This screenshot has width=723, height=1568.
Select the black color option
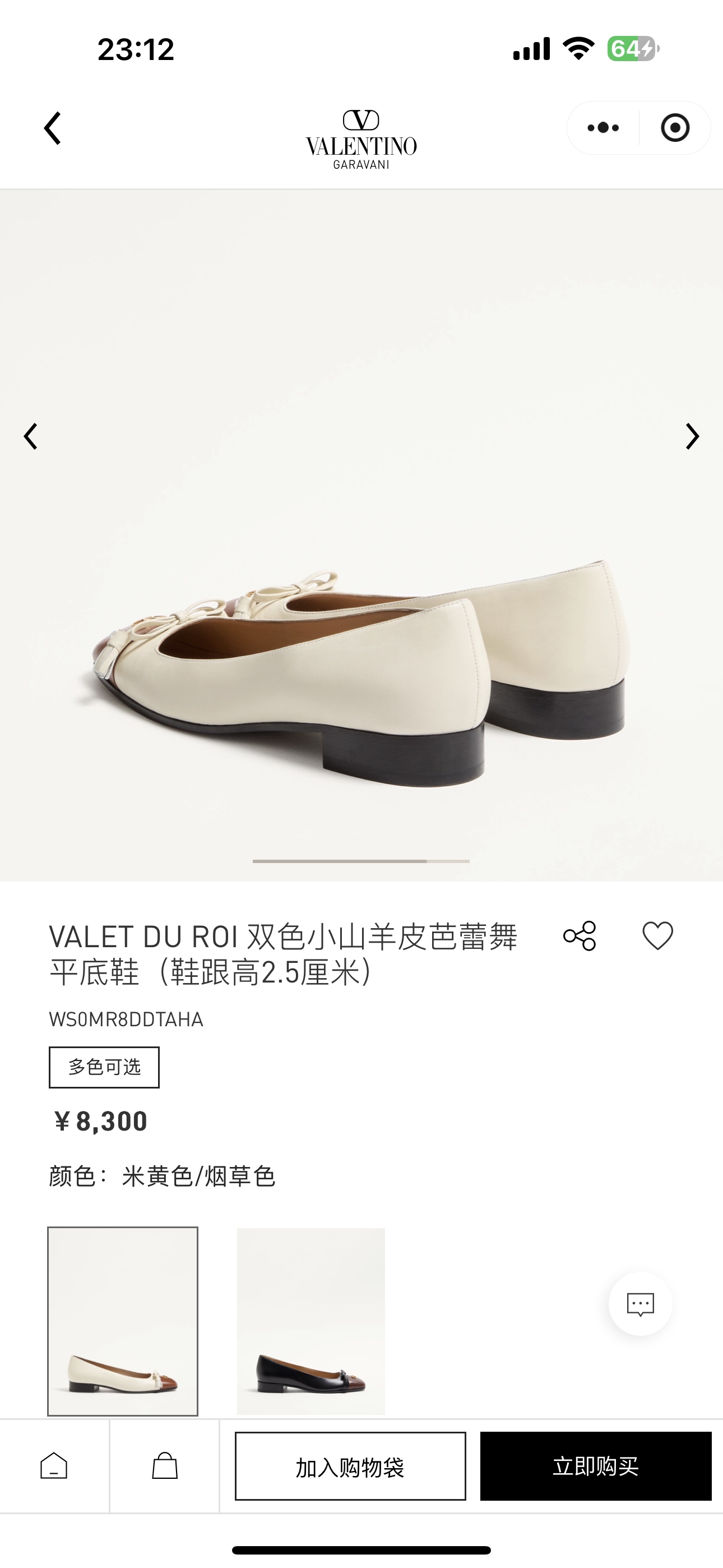(x=311, y=1321)
